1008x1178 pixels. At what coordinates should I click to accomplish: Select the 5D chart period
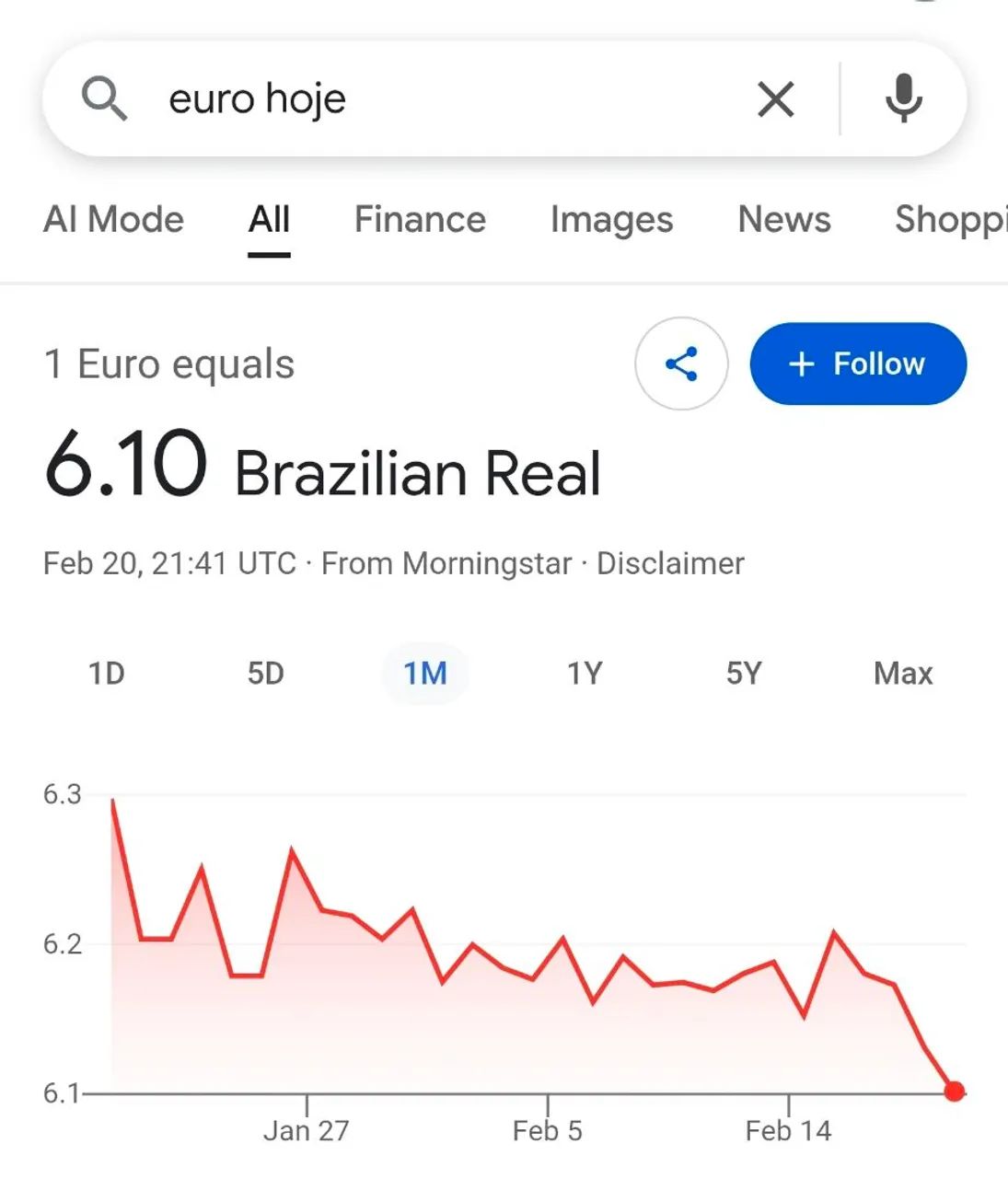(265, 673)
